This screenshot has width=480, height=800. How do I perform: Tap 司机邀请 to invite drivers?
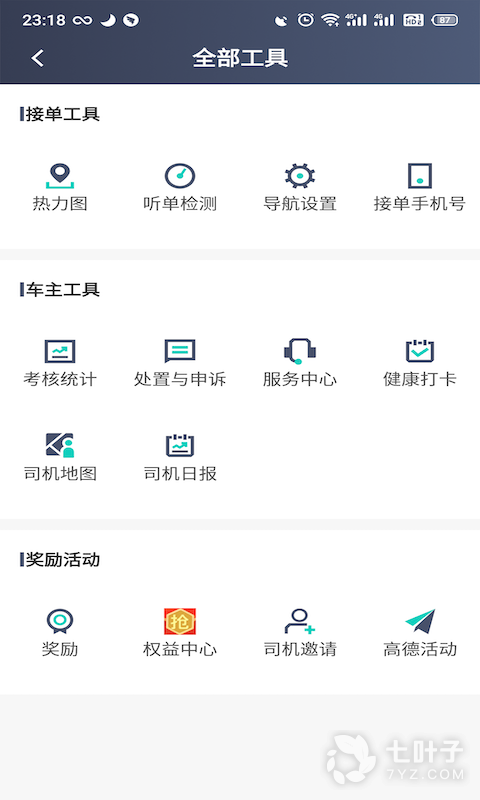click(300, 633)
